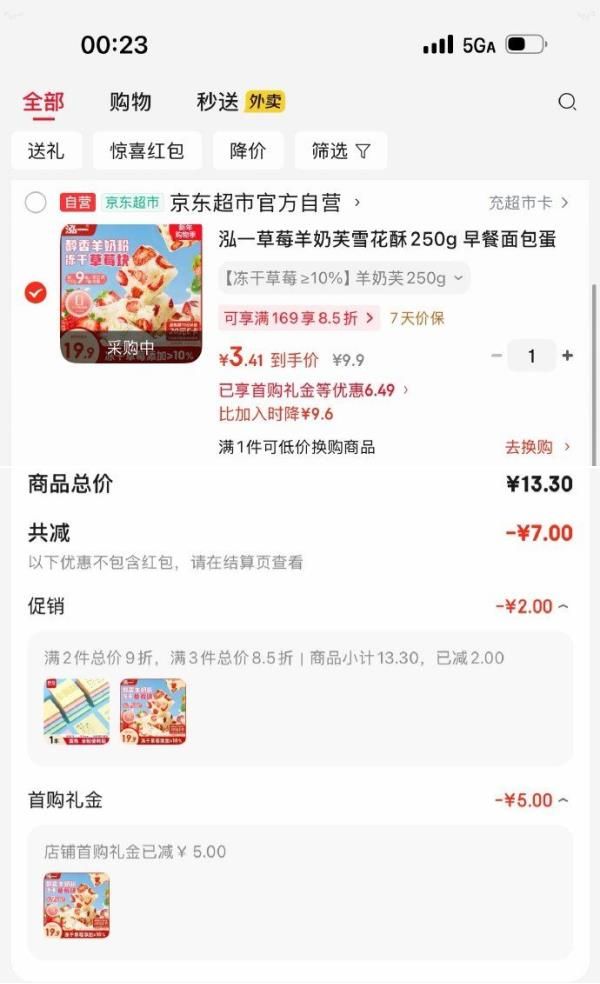Viewport: 600px width, 984px height.
Task: Open 充超市卡 link
Action: coord(528,203)
